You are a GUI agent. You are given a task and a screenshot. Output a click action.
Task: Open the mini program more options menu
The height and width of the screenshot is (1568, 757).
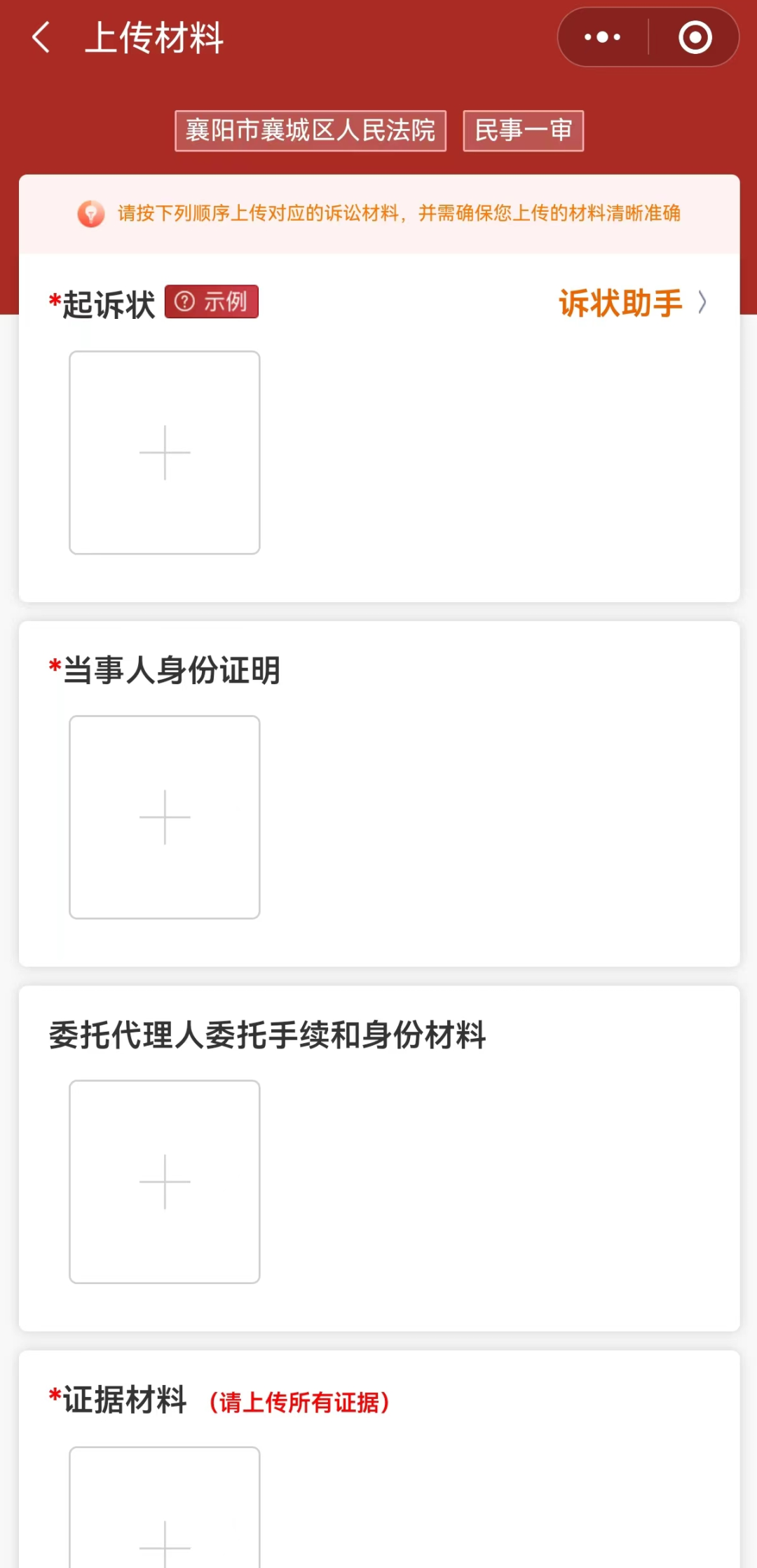[603, 37]
